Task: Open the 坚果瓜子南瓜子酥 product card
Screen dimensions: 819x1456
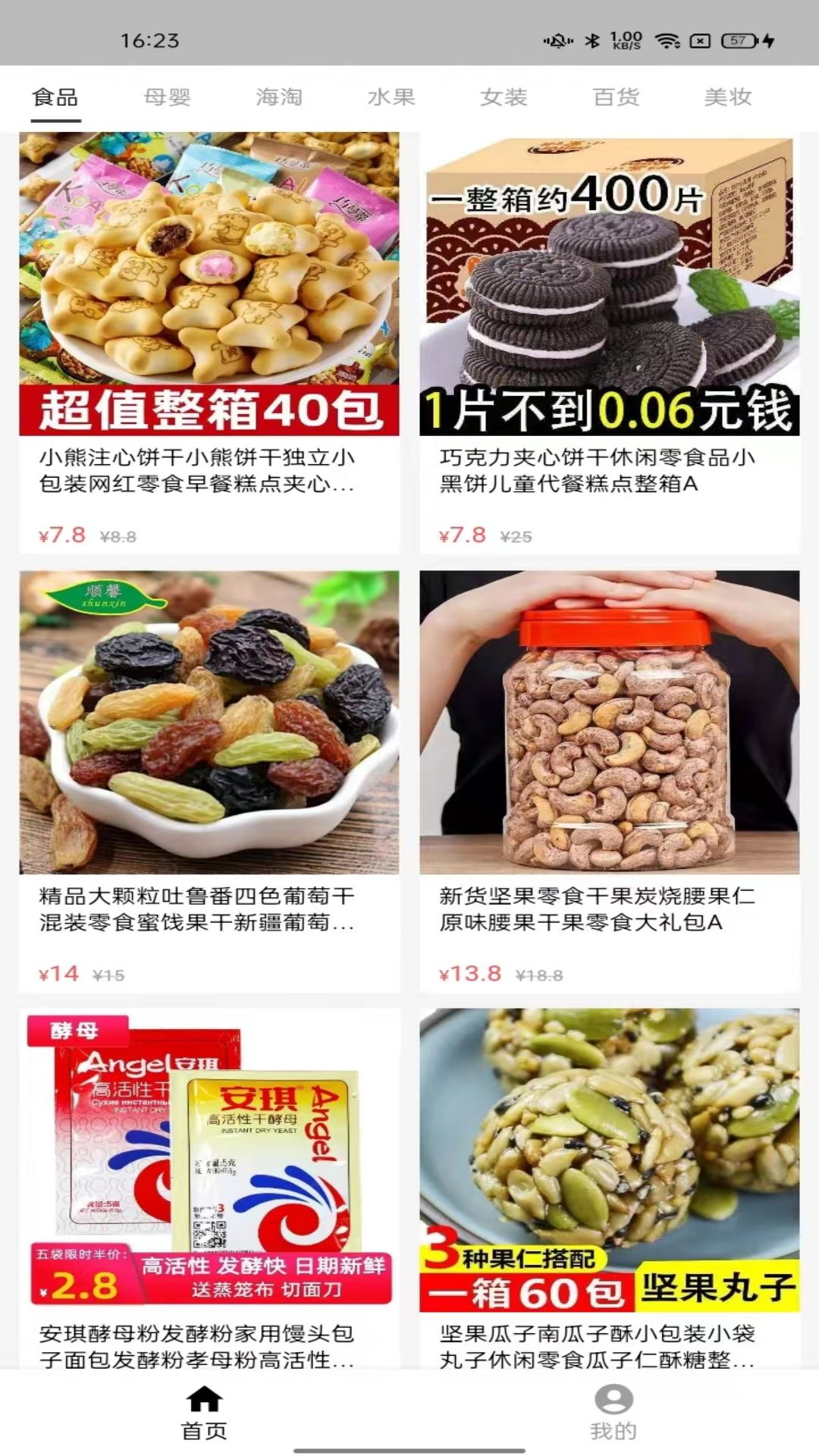Action: [610, 1189]
